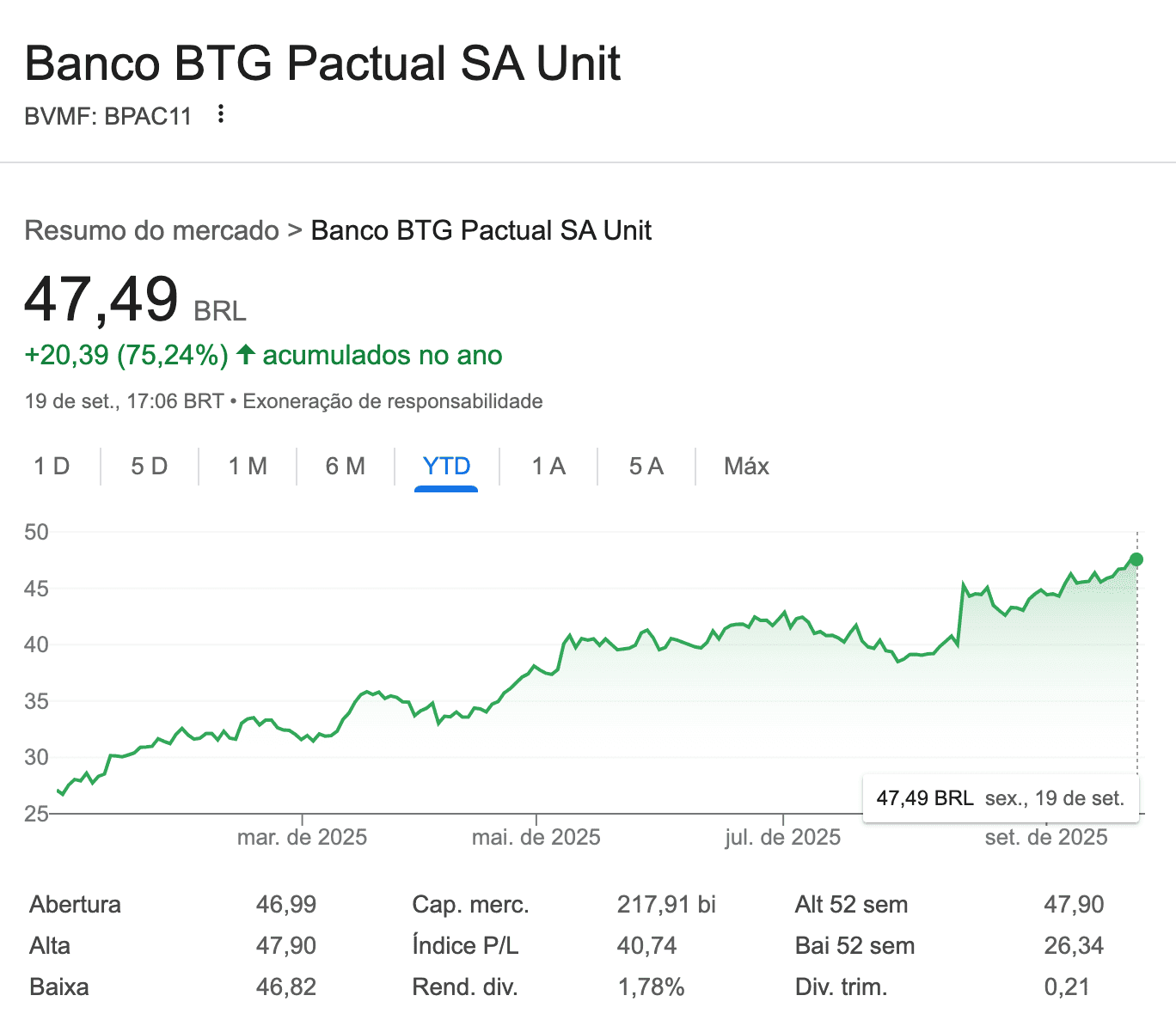Open the Resumo do mercado link
Viewport: 1176px width, 1026px height.
(x=152, y=230)
